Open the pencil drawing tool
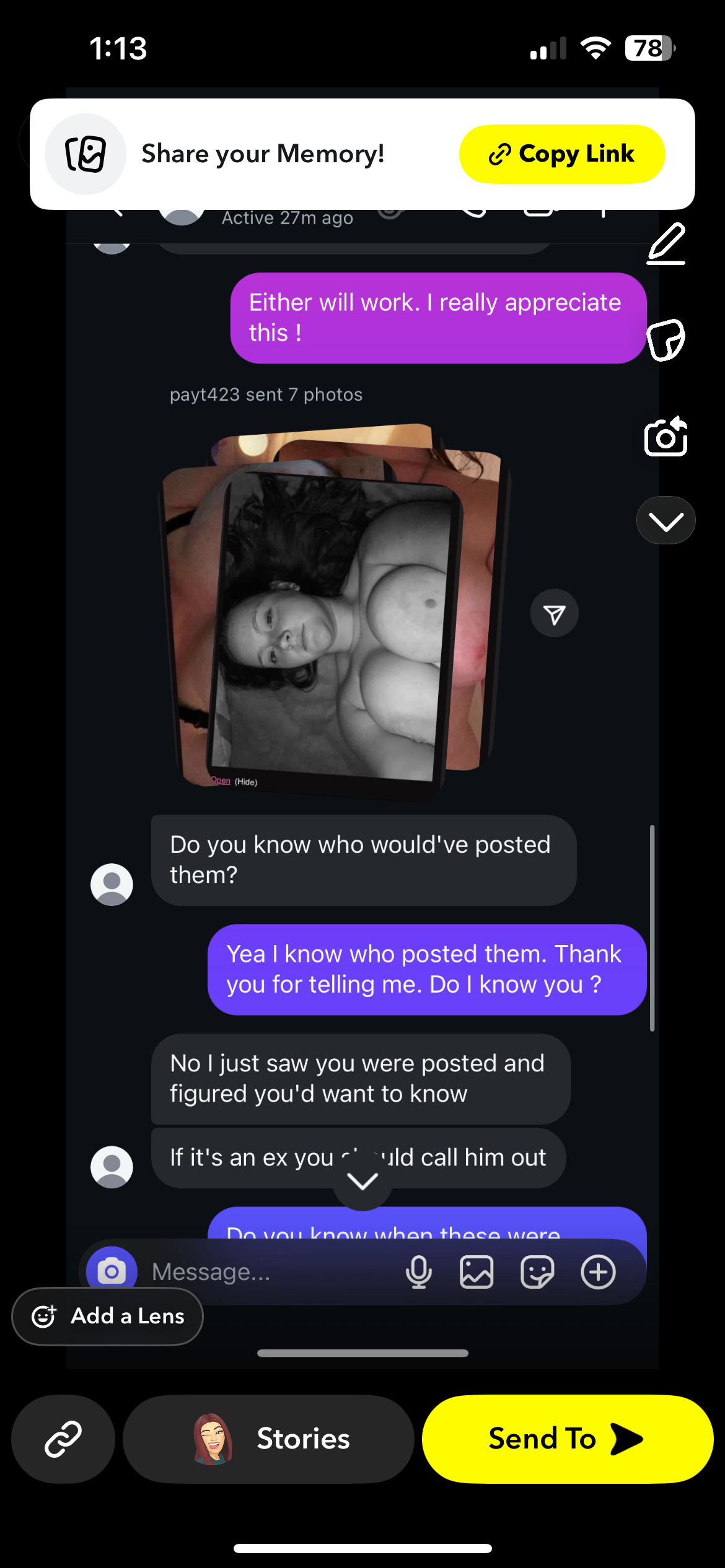Viewport: 725px width, 1568px height. coord(666,244)
